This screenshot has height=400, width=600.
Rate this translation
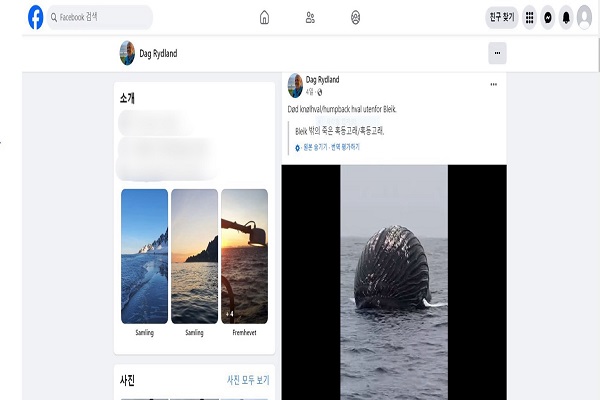[x=346, y=147]
